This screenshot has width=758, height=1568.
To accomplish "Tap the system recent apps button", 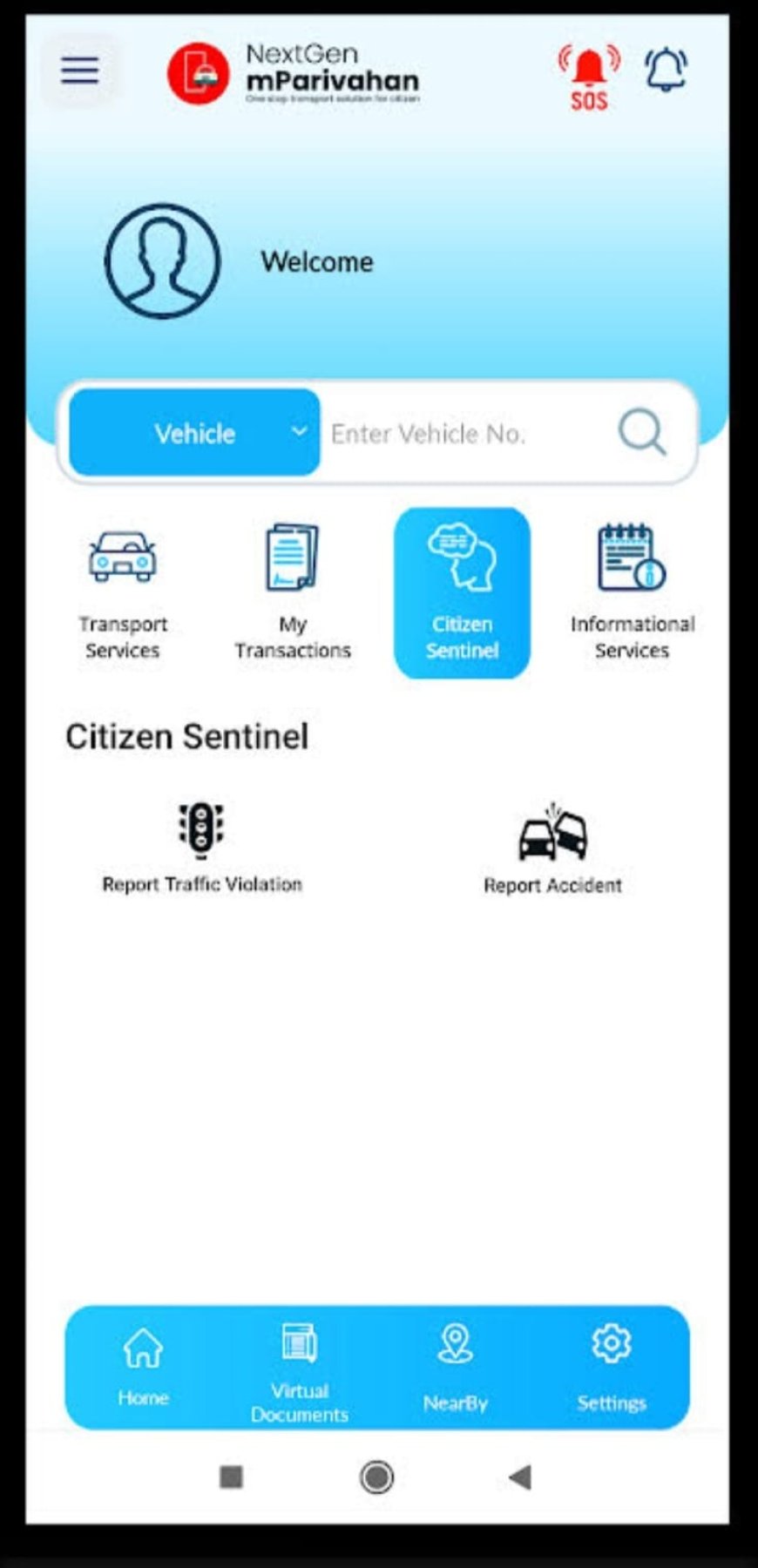I will (231, 1477).
